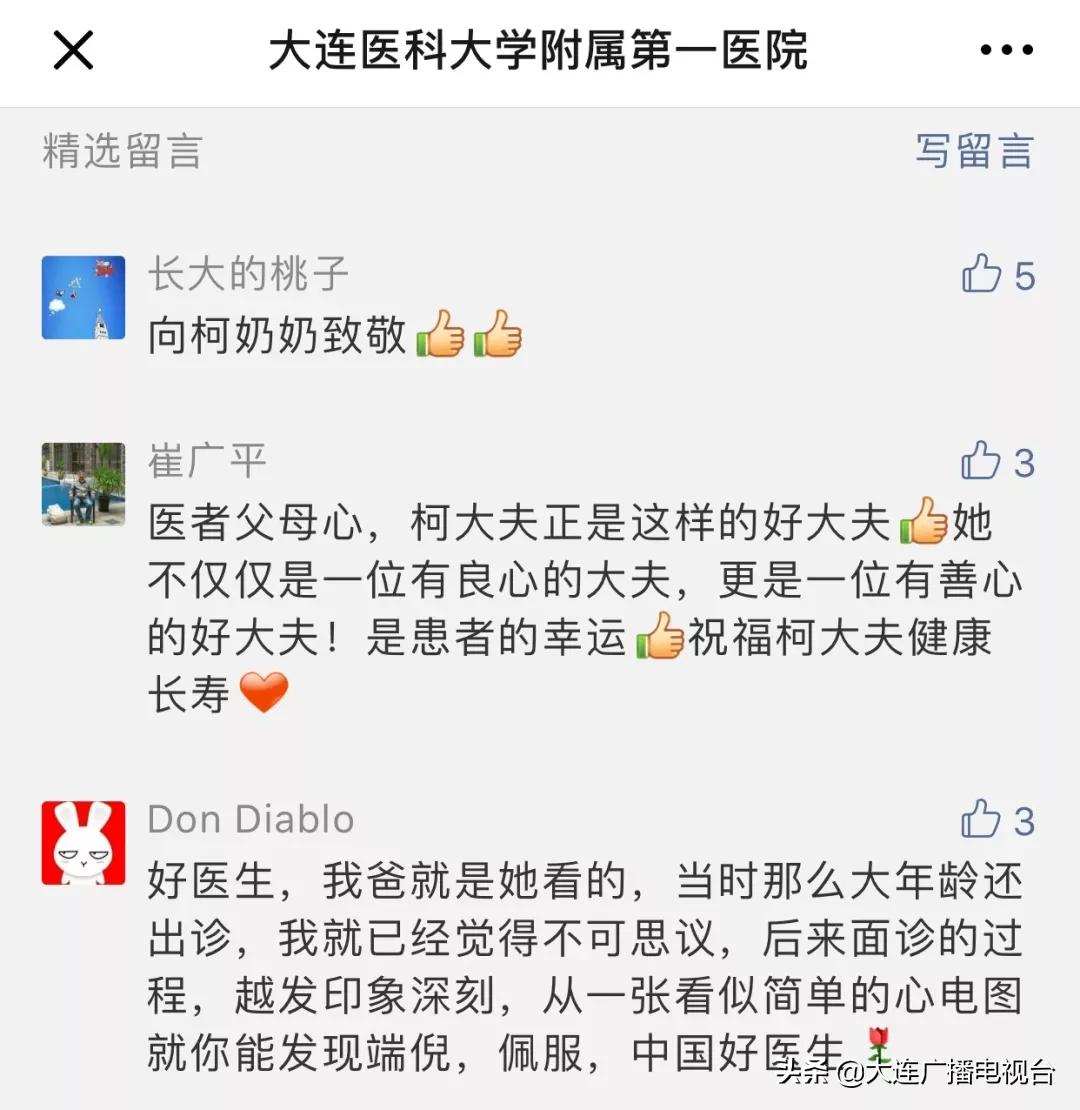Open the three-dot more options menu
The image size is (1080, 1110).
coord(1007,50)
